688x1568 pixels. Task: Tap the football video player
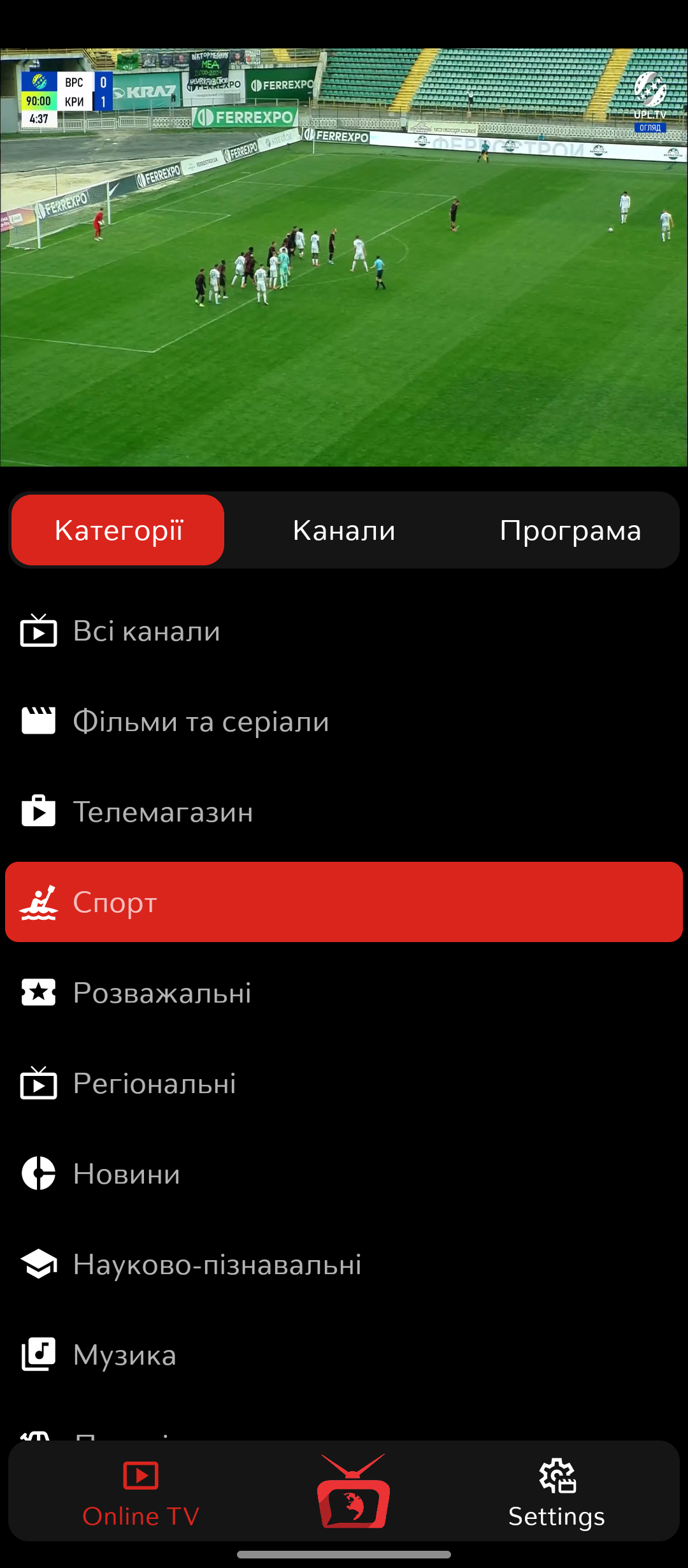pyautogui.click(x=344, y=258)
